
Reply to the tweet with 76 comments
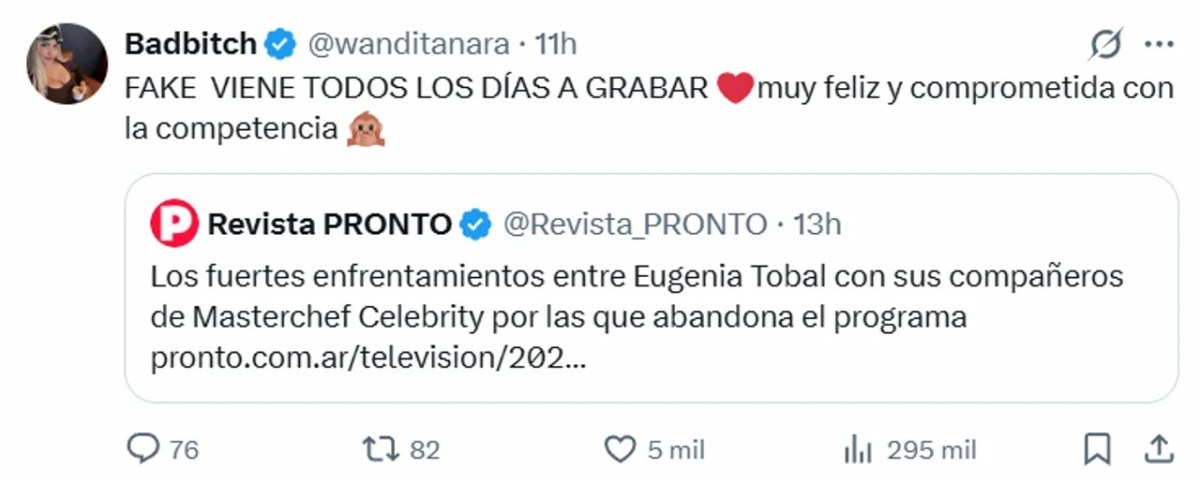tap(144, 449)
